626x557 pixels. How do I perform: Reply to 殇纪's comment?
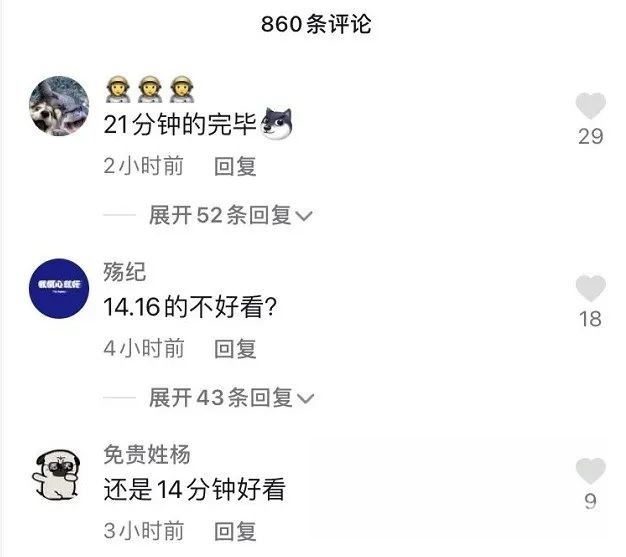(x=236, y=349)
